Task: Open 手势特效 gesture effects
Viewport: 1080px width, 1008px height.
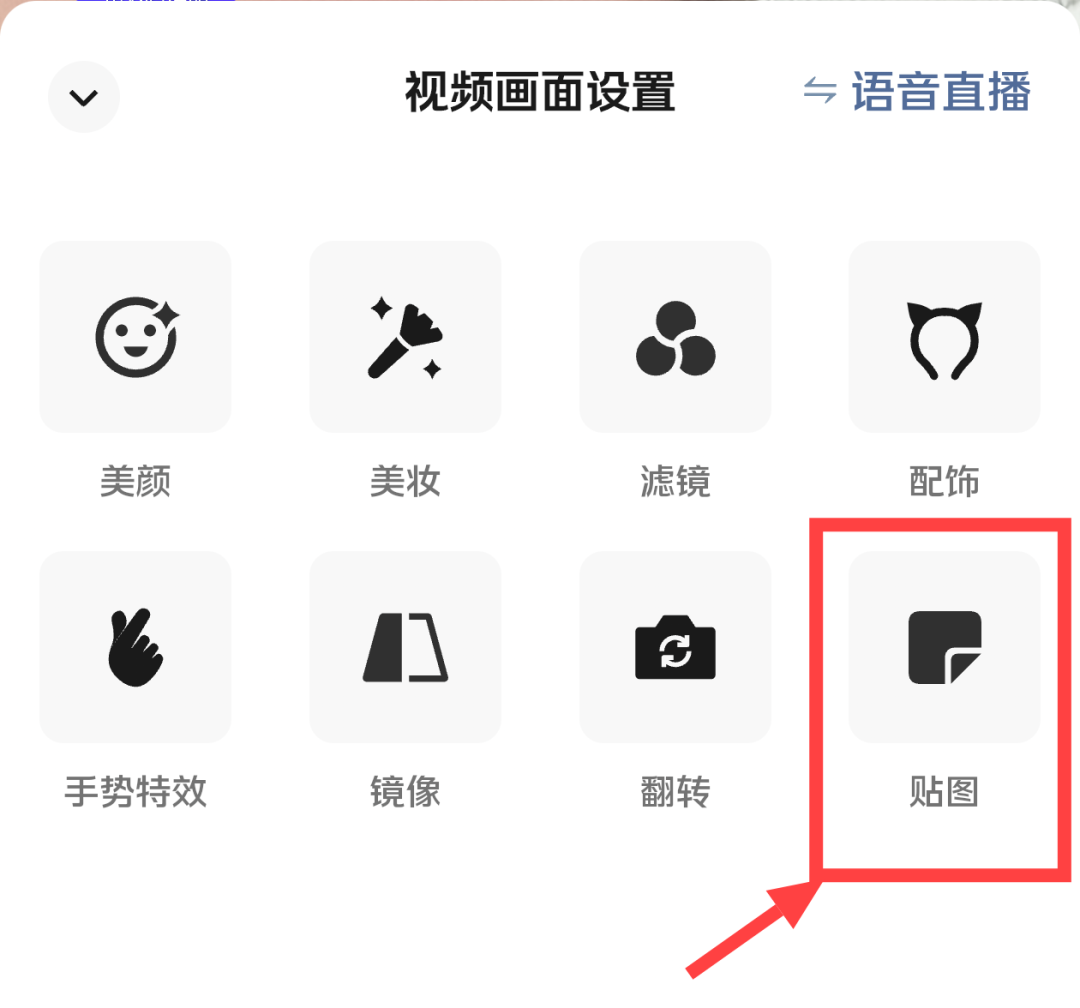Action: [136, 648]
